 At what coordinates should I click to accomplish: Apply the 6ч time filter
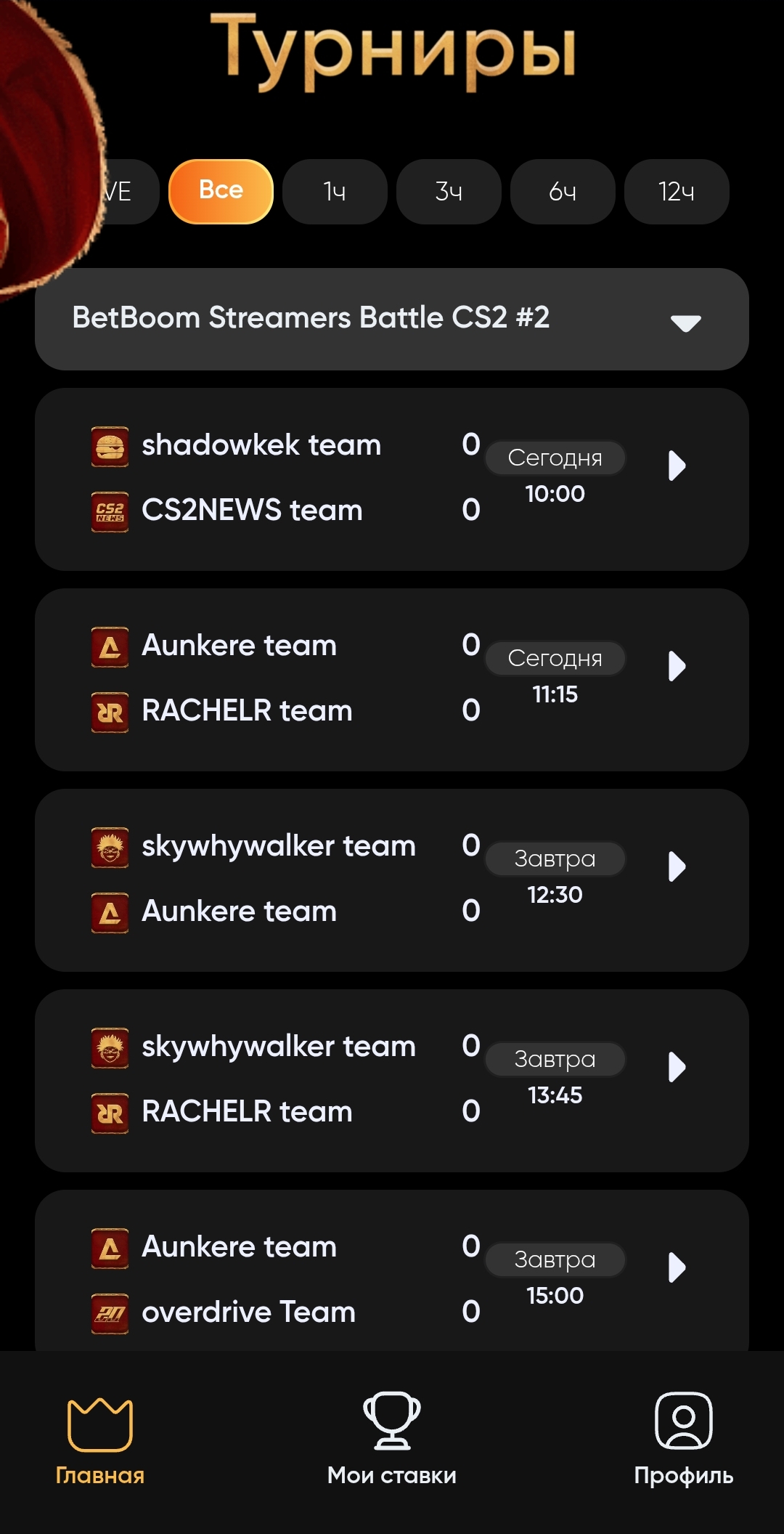[563, 191]
